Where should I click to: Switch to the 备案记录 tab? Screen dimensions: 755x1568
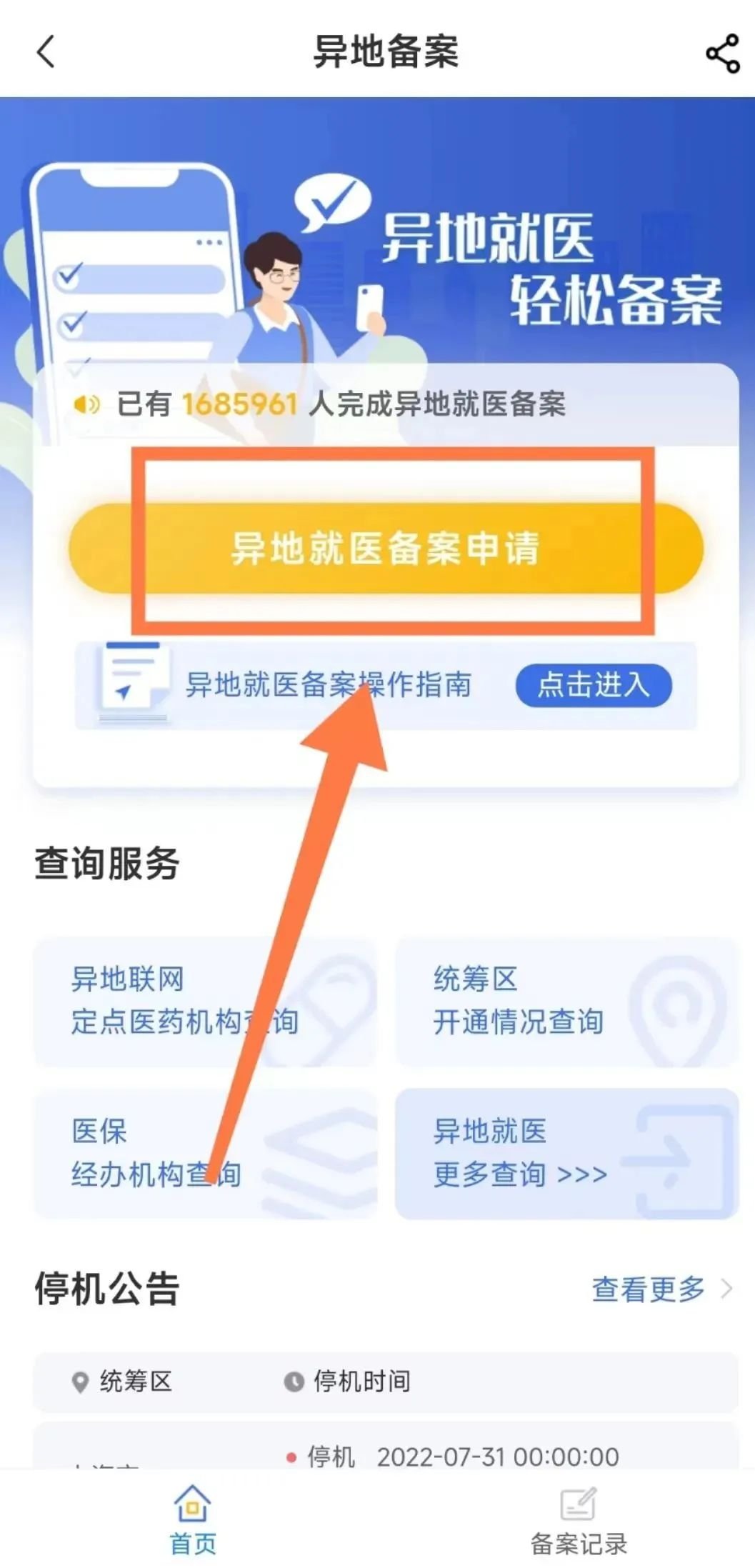coord(578,1520)
